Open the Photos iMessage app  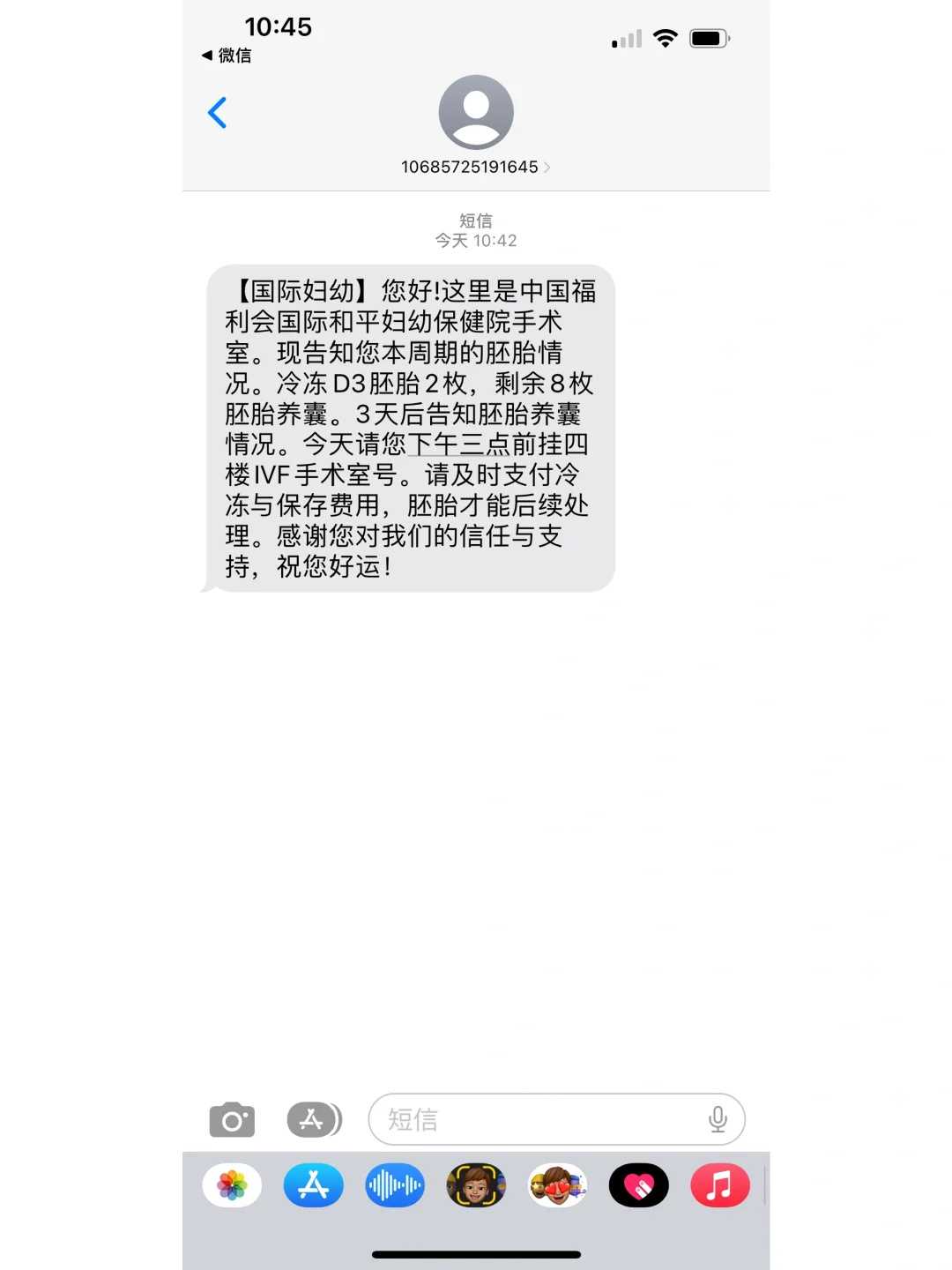(231, 1186)
